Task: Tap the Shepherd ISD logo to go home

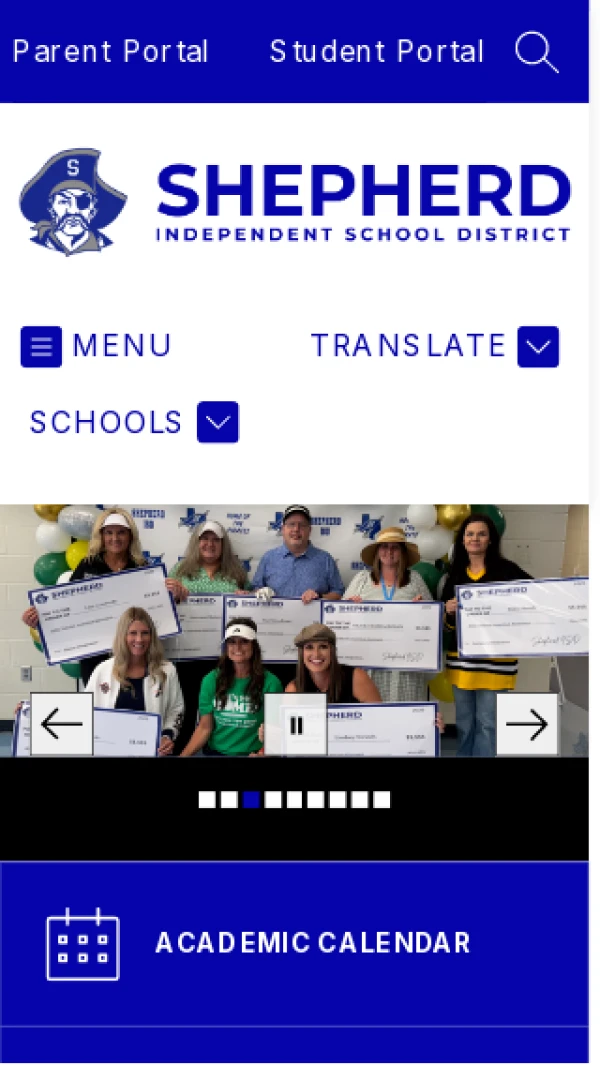Action: click(x=295, y=202)
